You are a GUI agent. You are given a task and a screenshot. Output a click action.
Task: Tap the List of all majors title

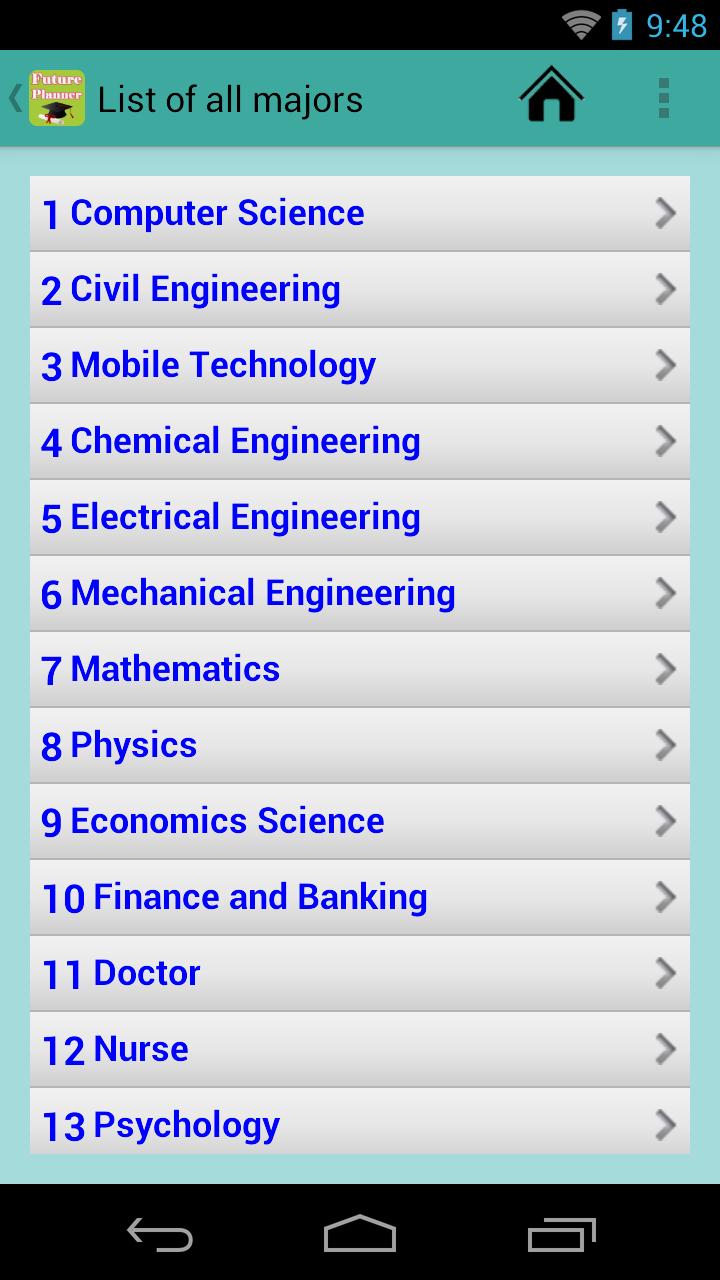coord(230,98)
